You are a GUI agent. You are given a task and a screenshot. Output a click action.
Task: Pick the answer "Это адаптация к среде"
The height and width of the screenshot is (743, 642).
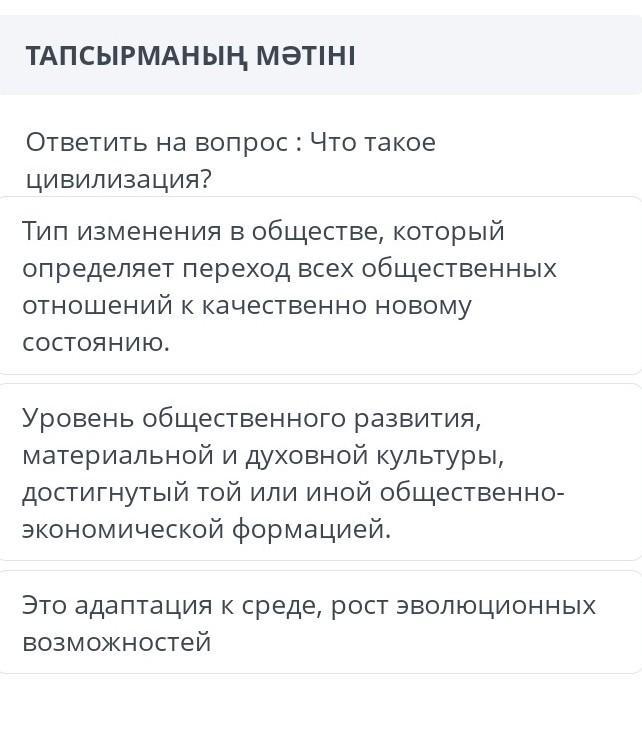coord(320,623)
